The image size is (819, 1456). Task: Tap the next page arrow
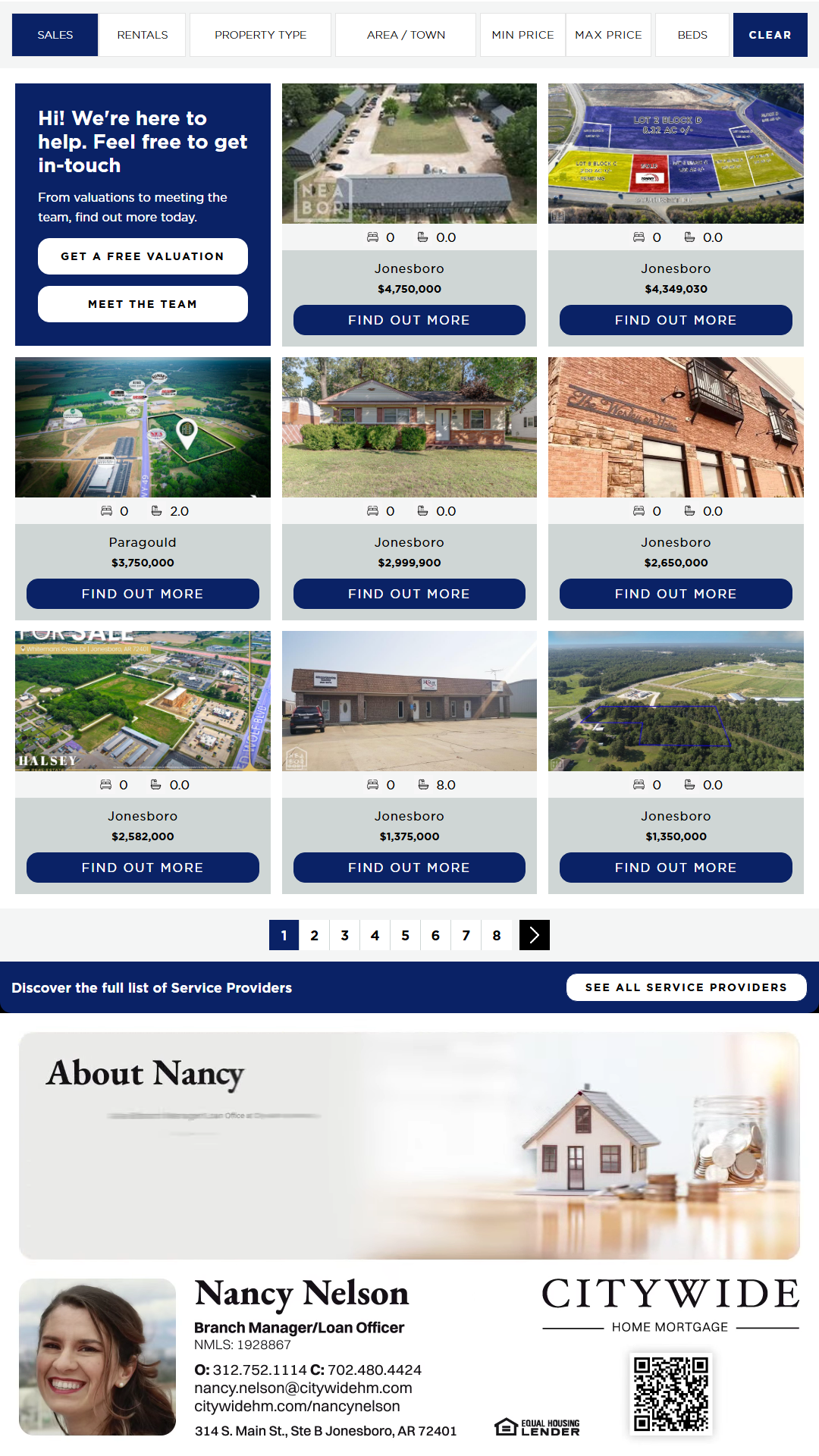coord(535,935)
